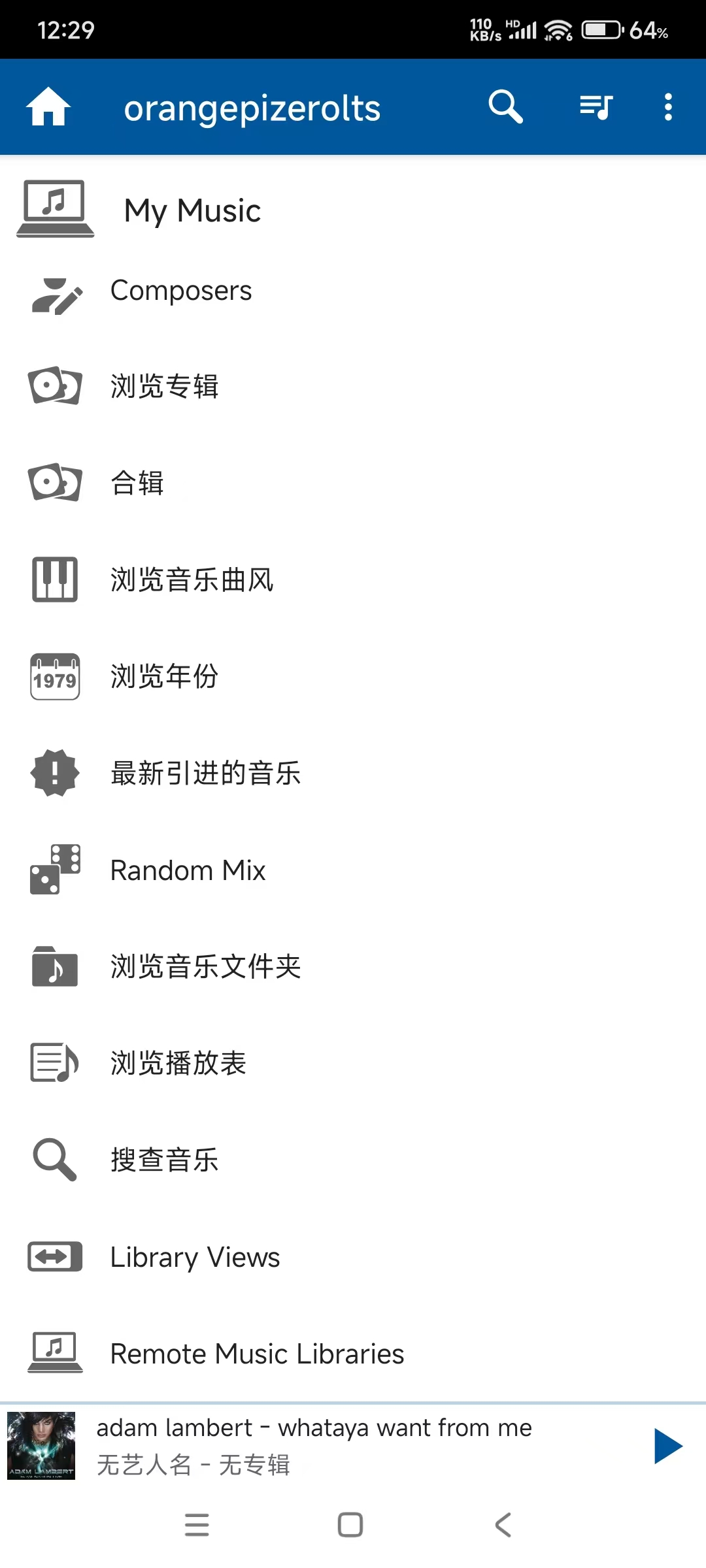Open Remote Music Libraries
Image resolution: width=706 pixels, height=1568 pixels.
pos(256,1352)
